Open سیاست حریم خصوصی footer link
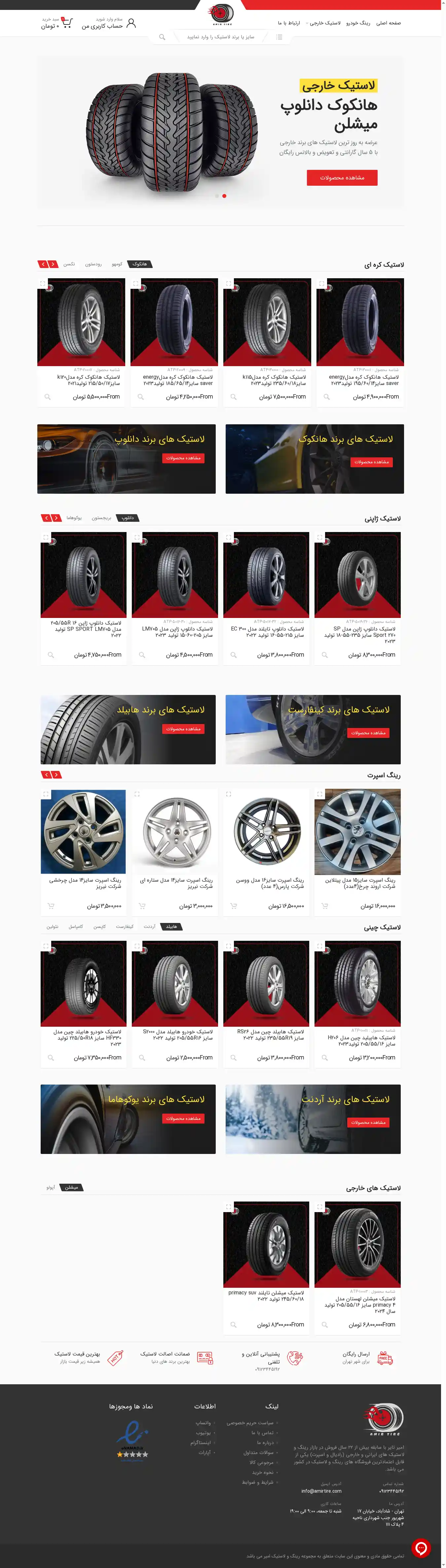446x1568 pixels. (x=249, y=1423)
